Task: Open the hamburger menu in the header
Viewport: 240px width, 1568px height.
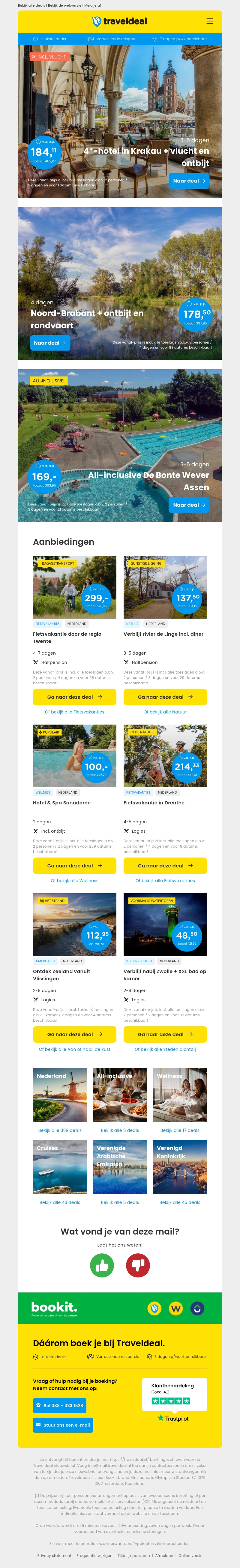Action: [x=209, y=21]
